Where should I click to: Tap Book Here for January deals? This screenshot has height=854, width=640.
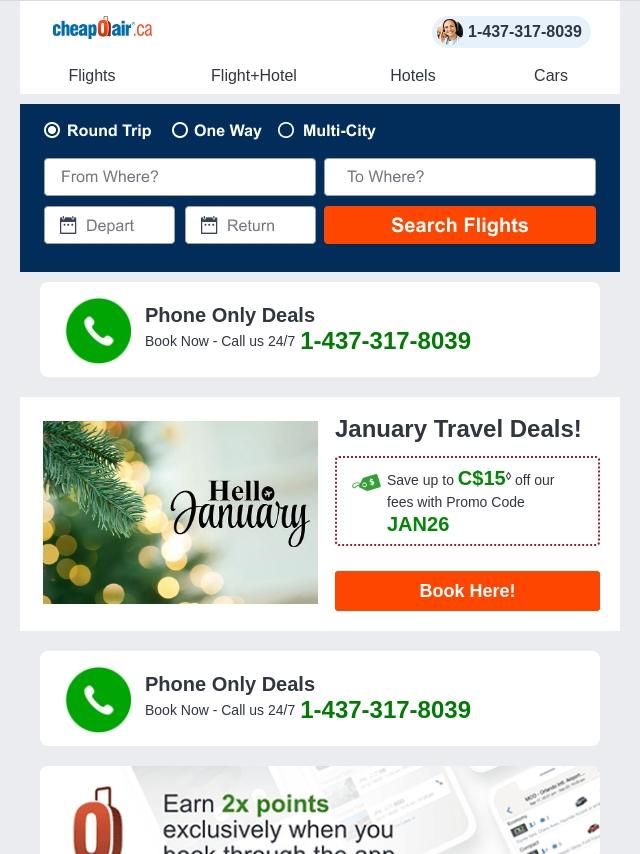click(x=467, y=591)
